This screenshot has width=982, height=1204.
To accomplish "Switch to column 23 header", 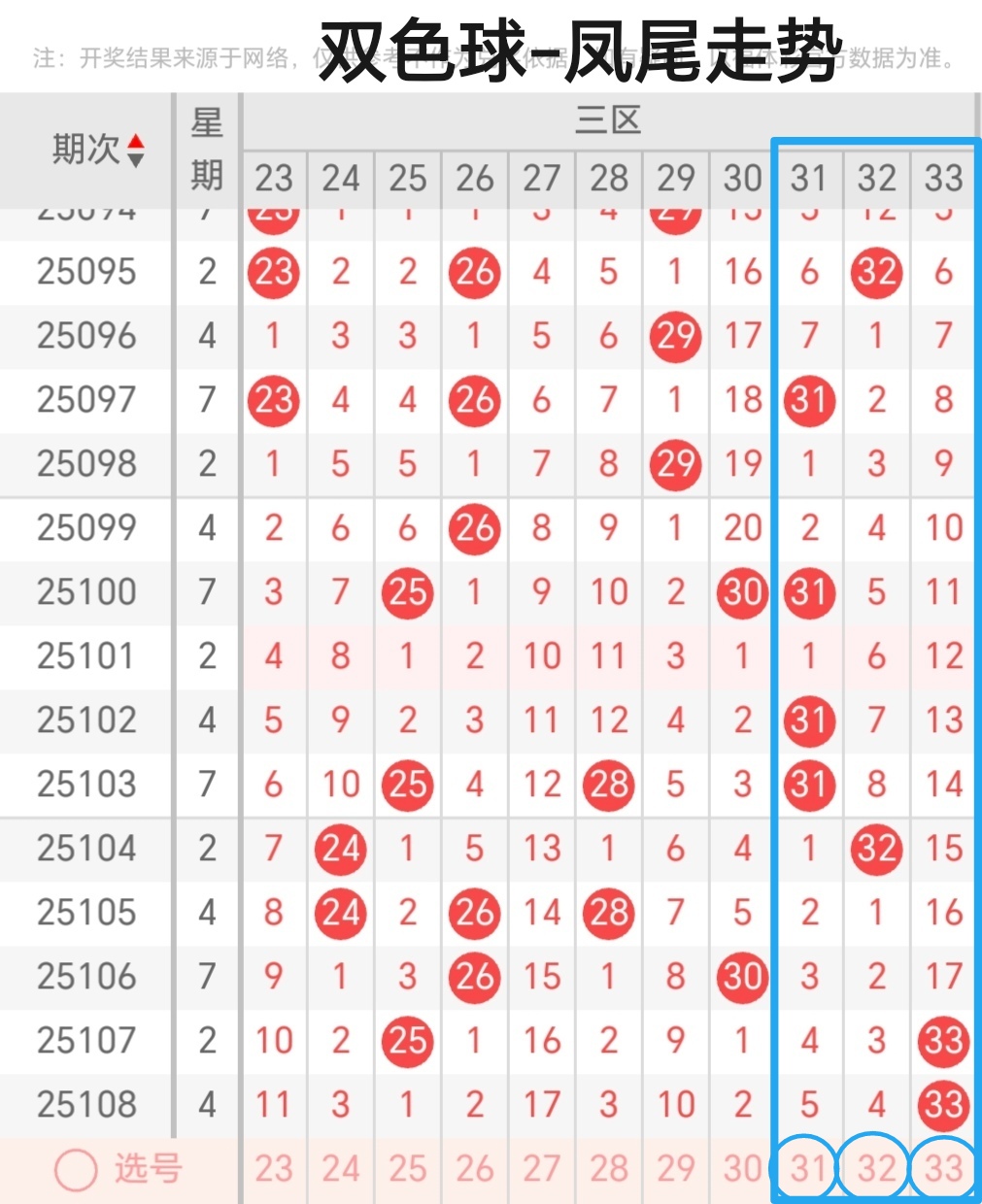I will coord(273,179).
